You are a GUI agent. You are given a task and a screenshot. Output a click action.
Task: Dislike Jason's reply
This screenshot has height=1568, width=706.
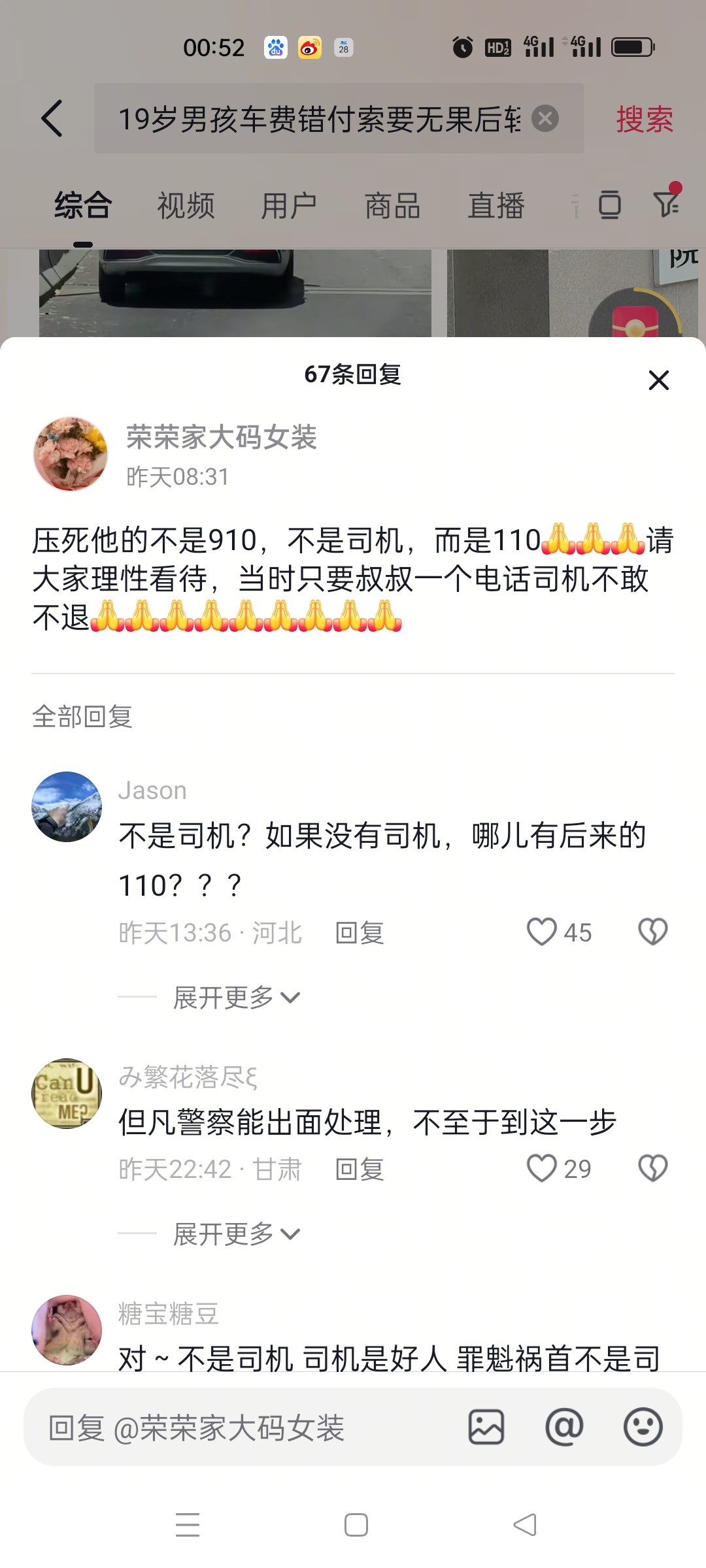652,932
